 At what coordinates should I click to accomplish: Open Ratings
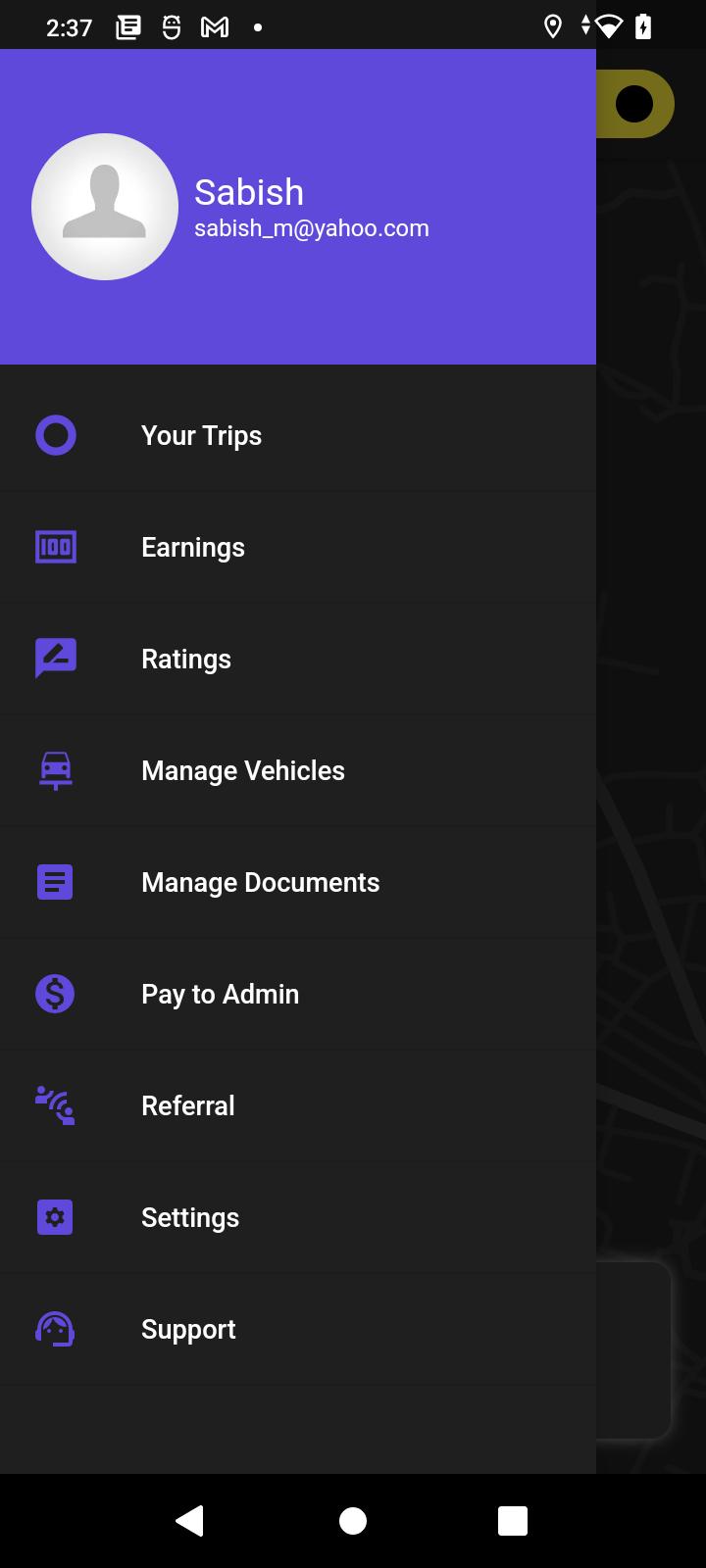tap(298, 659)
